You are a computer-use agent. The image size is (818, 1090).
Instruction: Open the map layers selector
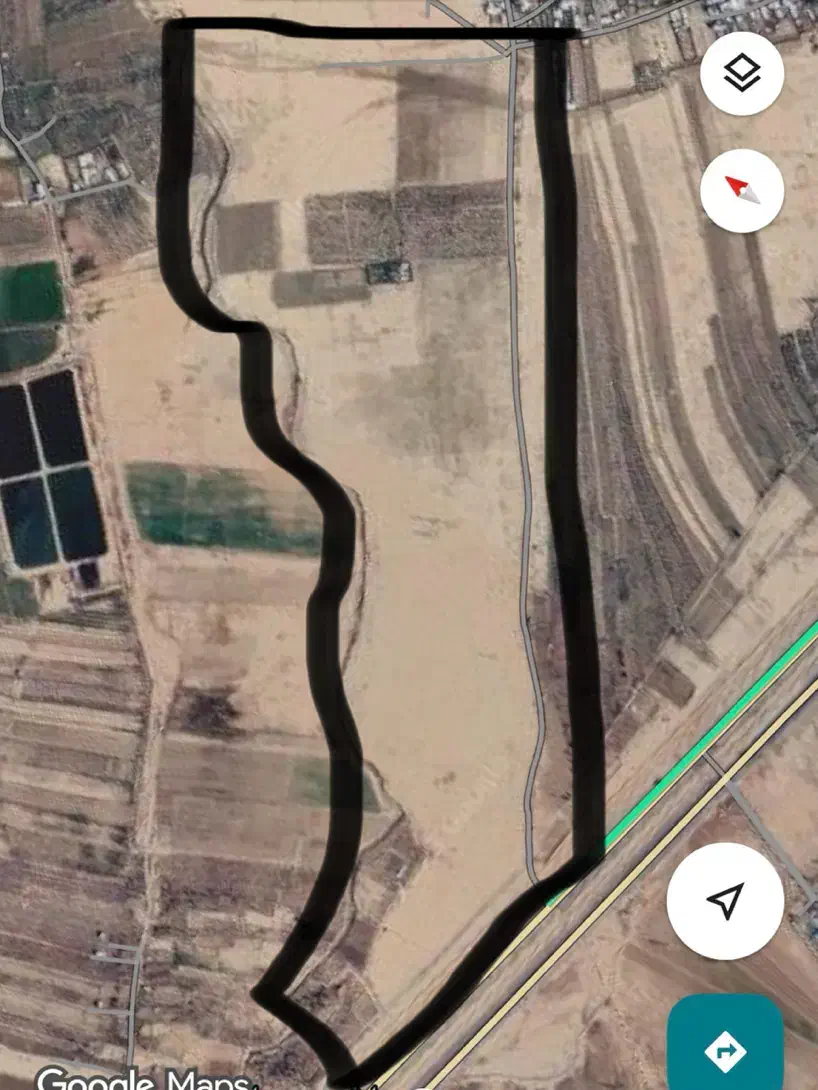(x=741, y=73)
